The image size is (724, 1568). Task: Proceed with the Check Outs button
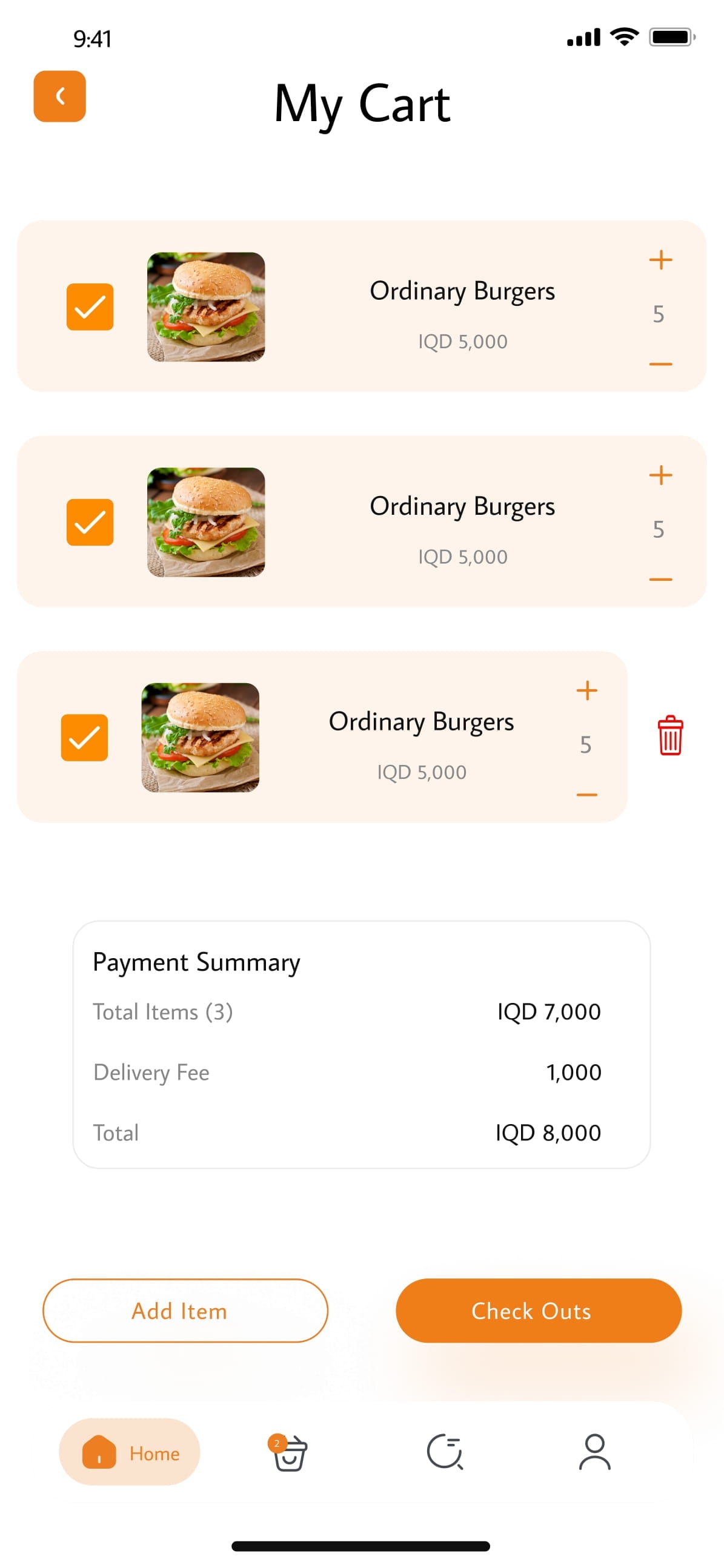tap(537, 1310)
